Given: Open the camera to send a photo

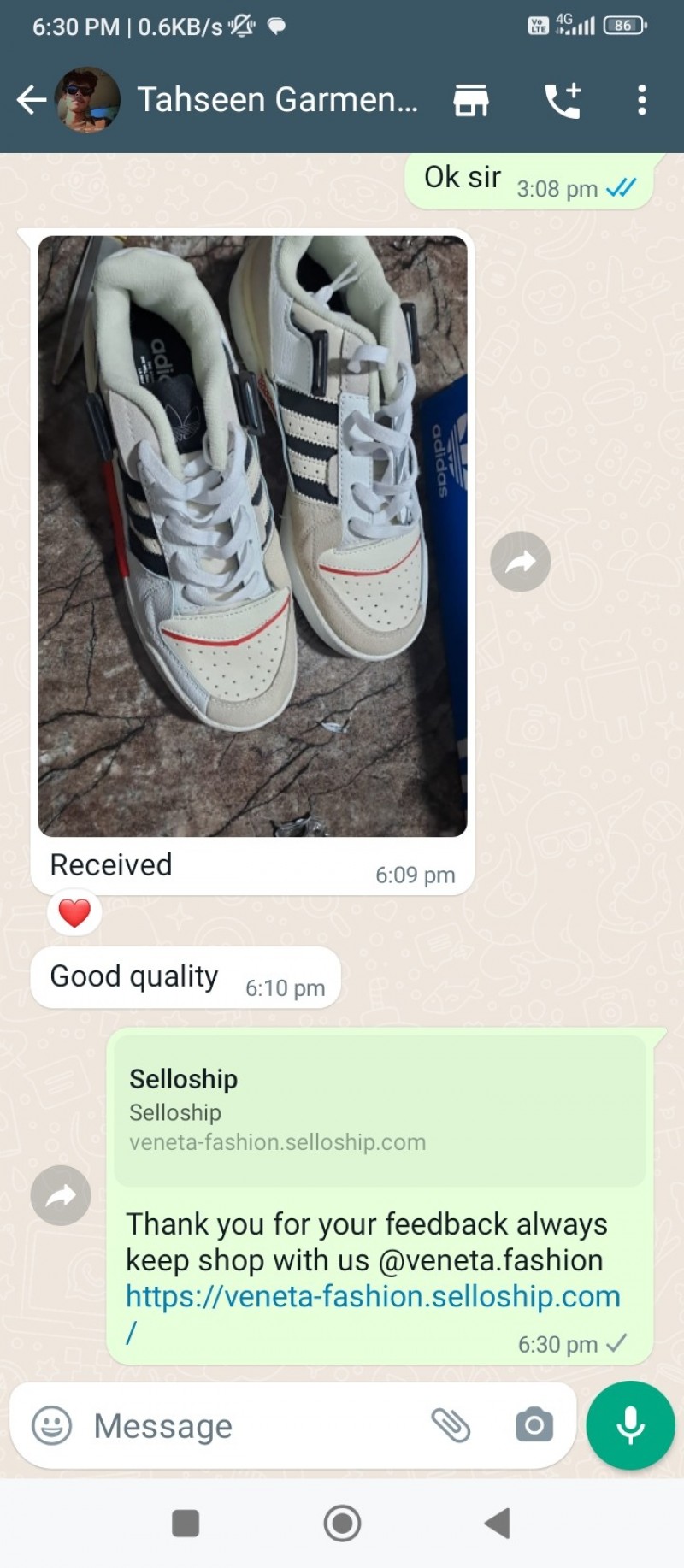Looking at the screenshot, I should (534, 1425).
